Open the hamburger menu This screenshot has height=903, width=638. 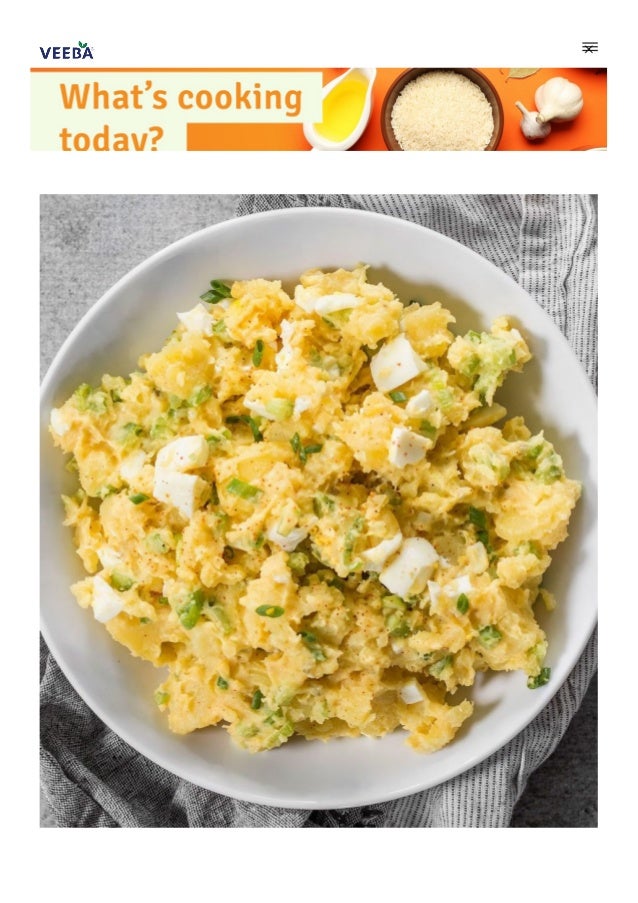point(590,47)
